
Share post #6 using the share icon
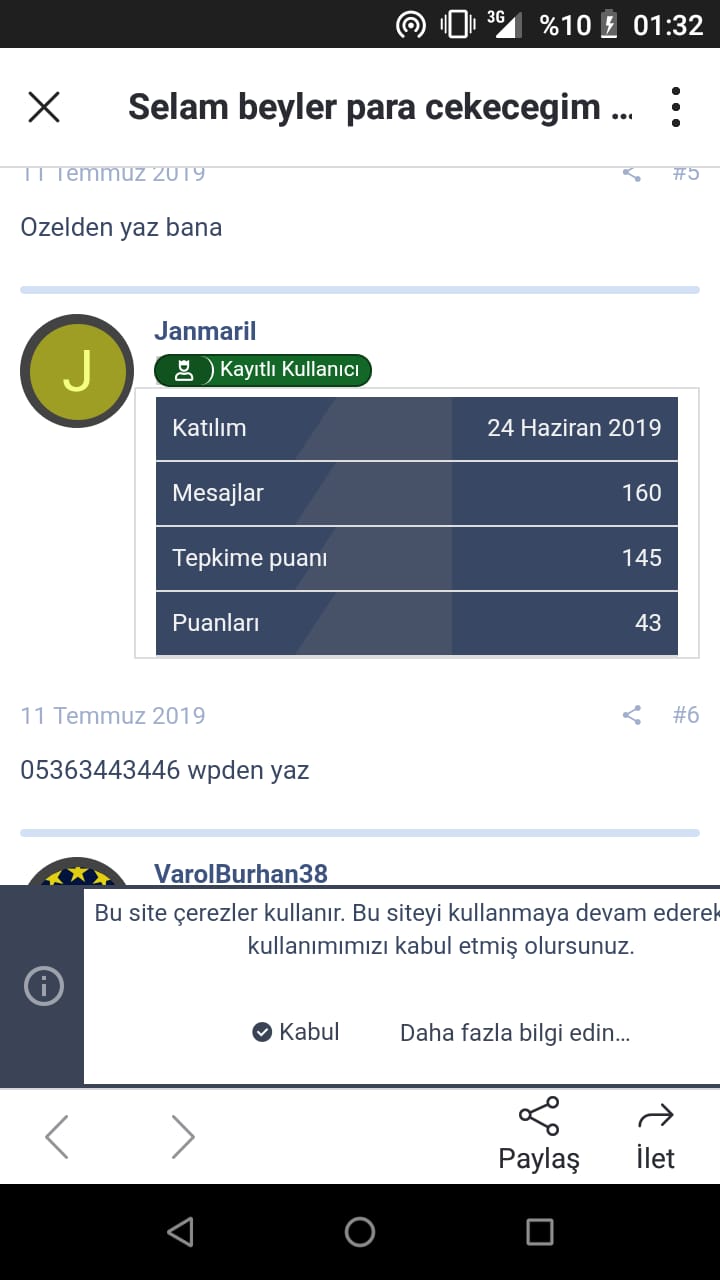pyautogui.click(x=632, y=715)
